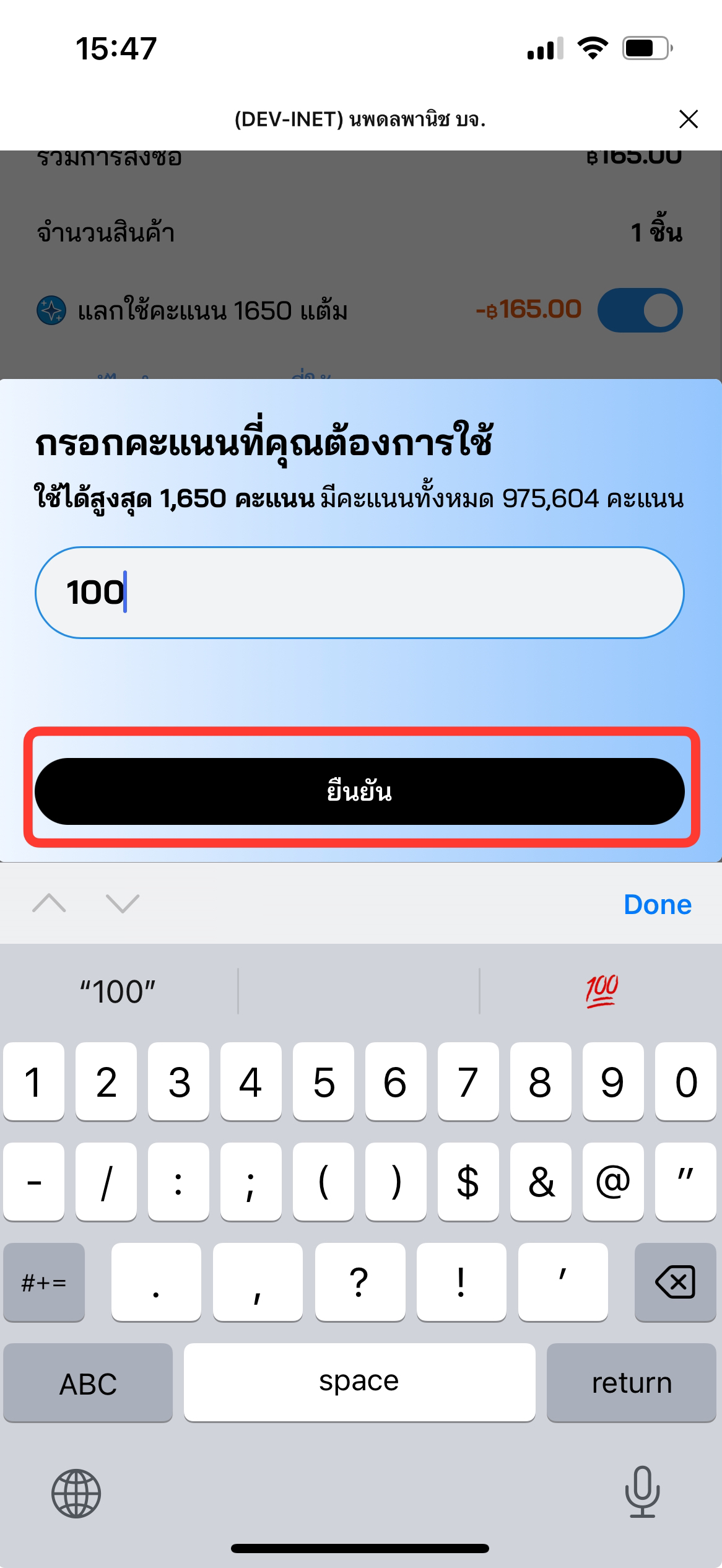The width and height of the screenshot is (722, 1568).
Task: Confirm the points with the ยืนยัน button
Action: point(360,791)
